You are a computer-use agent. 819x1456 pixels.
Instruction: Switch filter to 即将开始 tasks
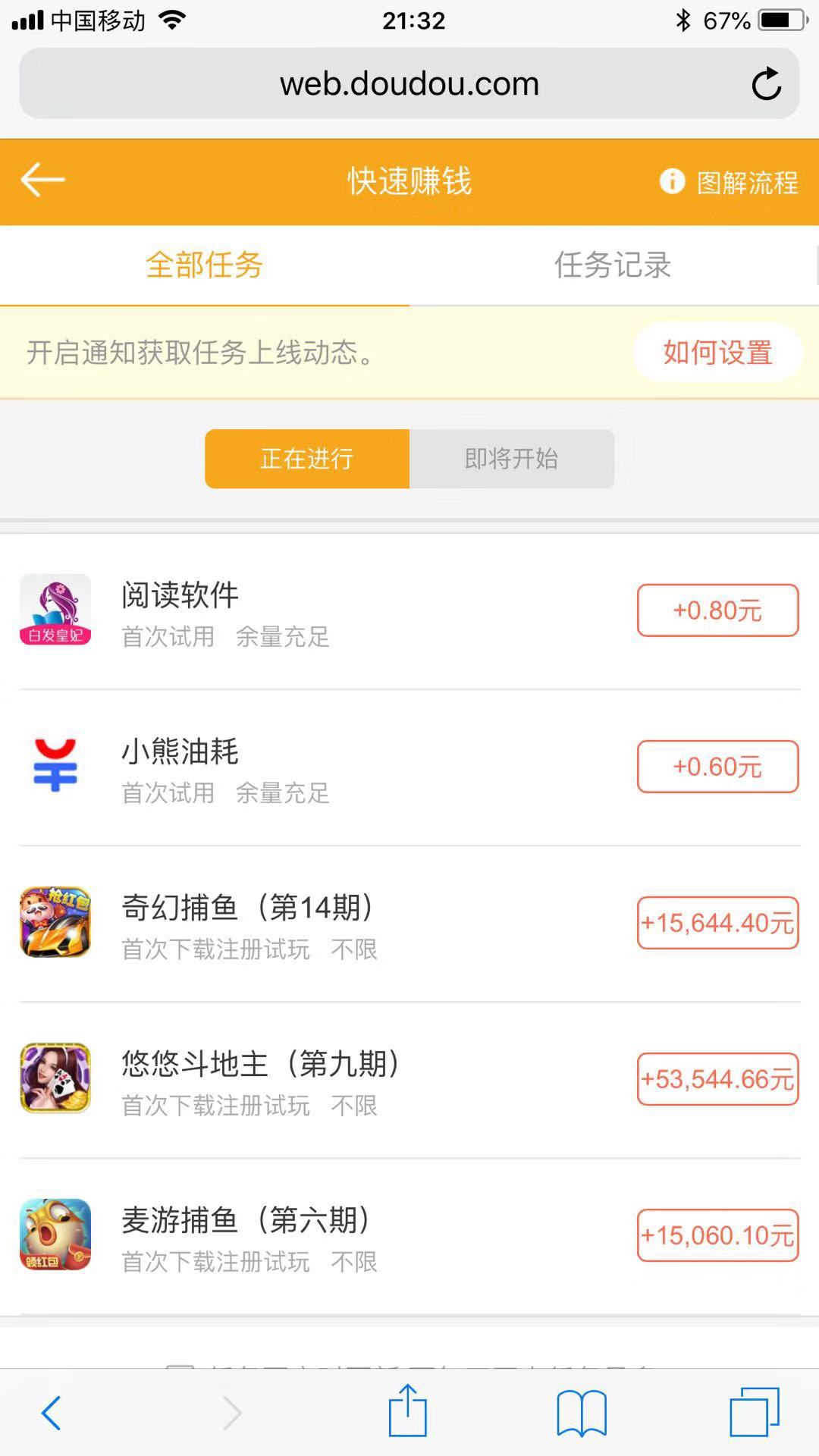pyautogui.click(x=512, y=459)
